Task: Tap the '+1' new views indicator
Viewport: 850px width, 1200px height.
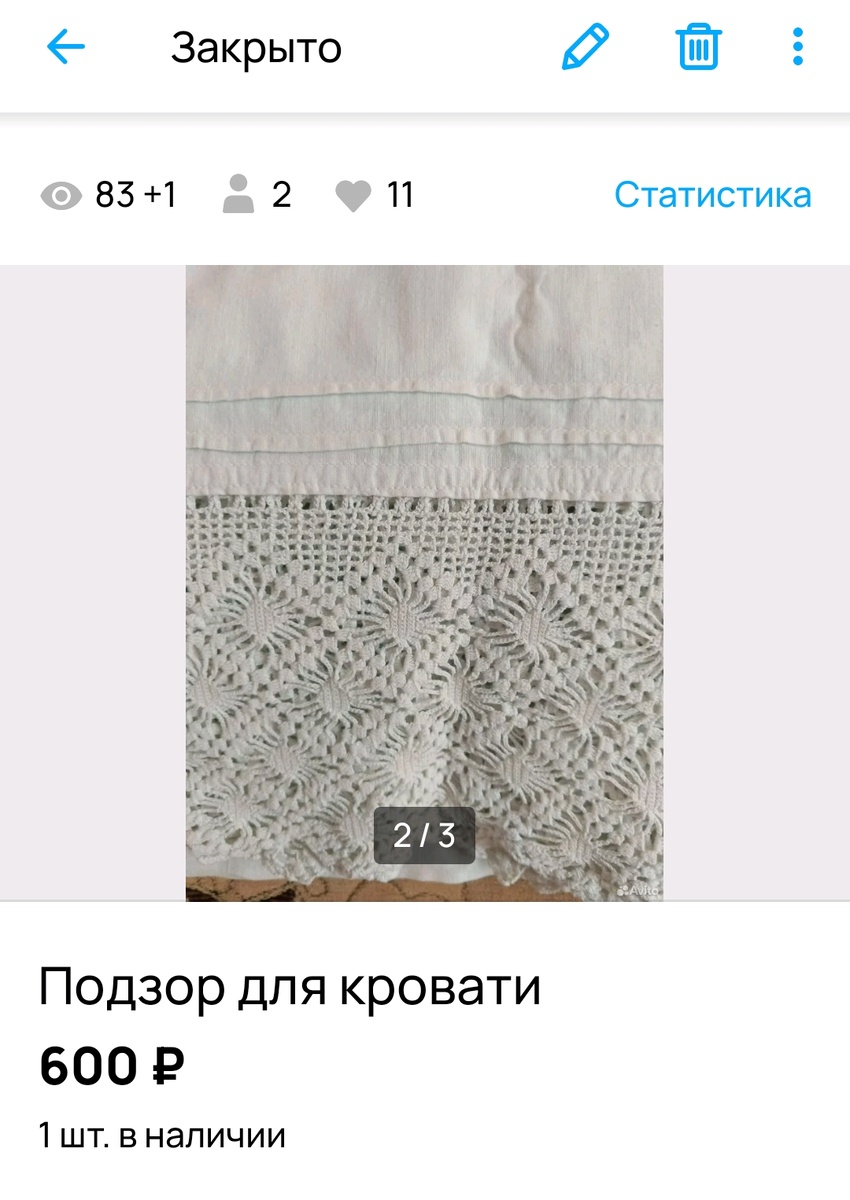Action: pyautogui.click(x=160, y=195)
